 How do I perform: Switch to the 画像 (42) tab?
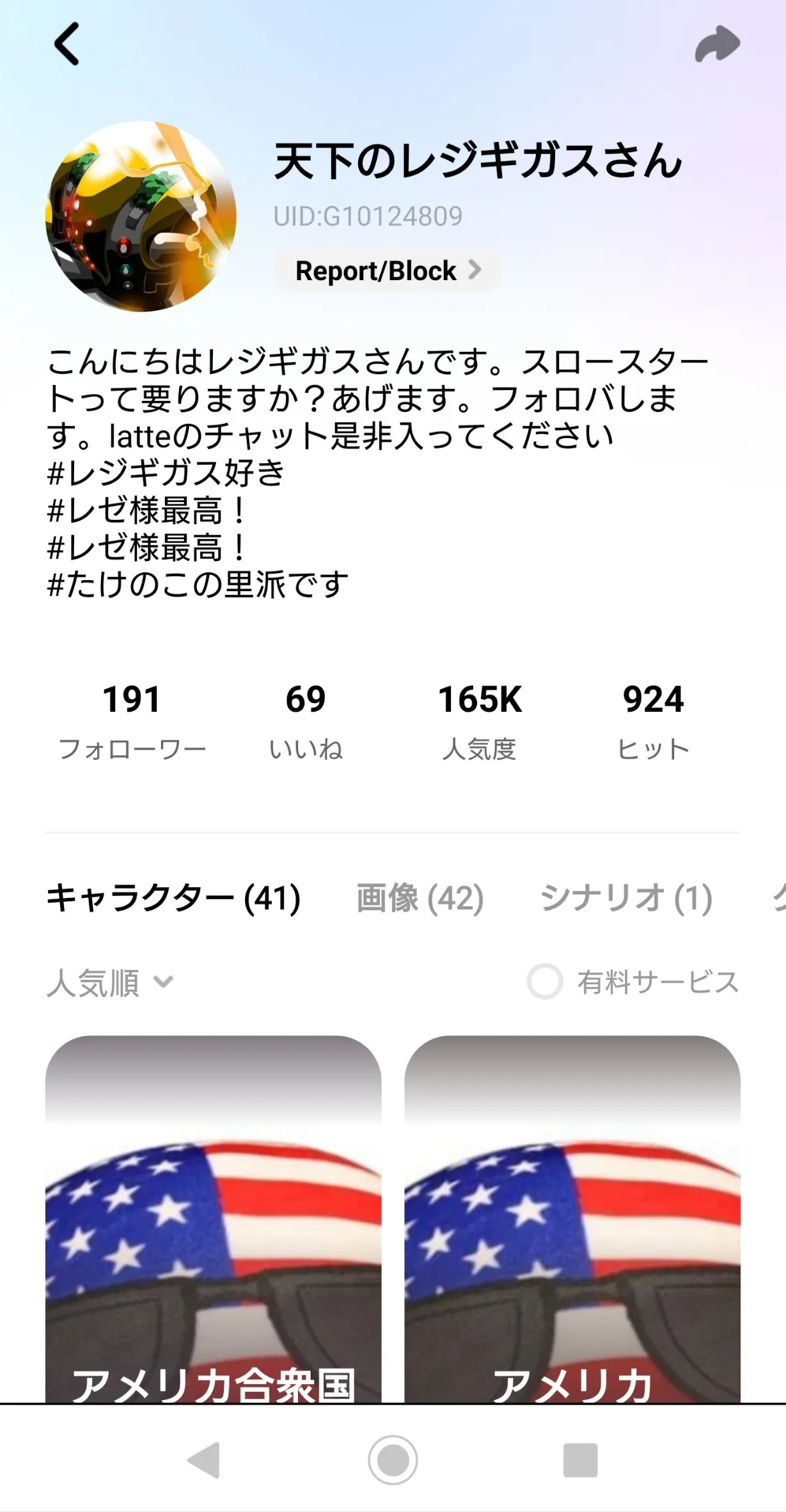(420, 897)
